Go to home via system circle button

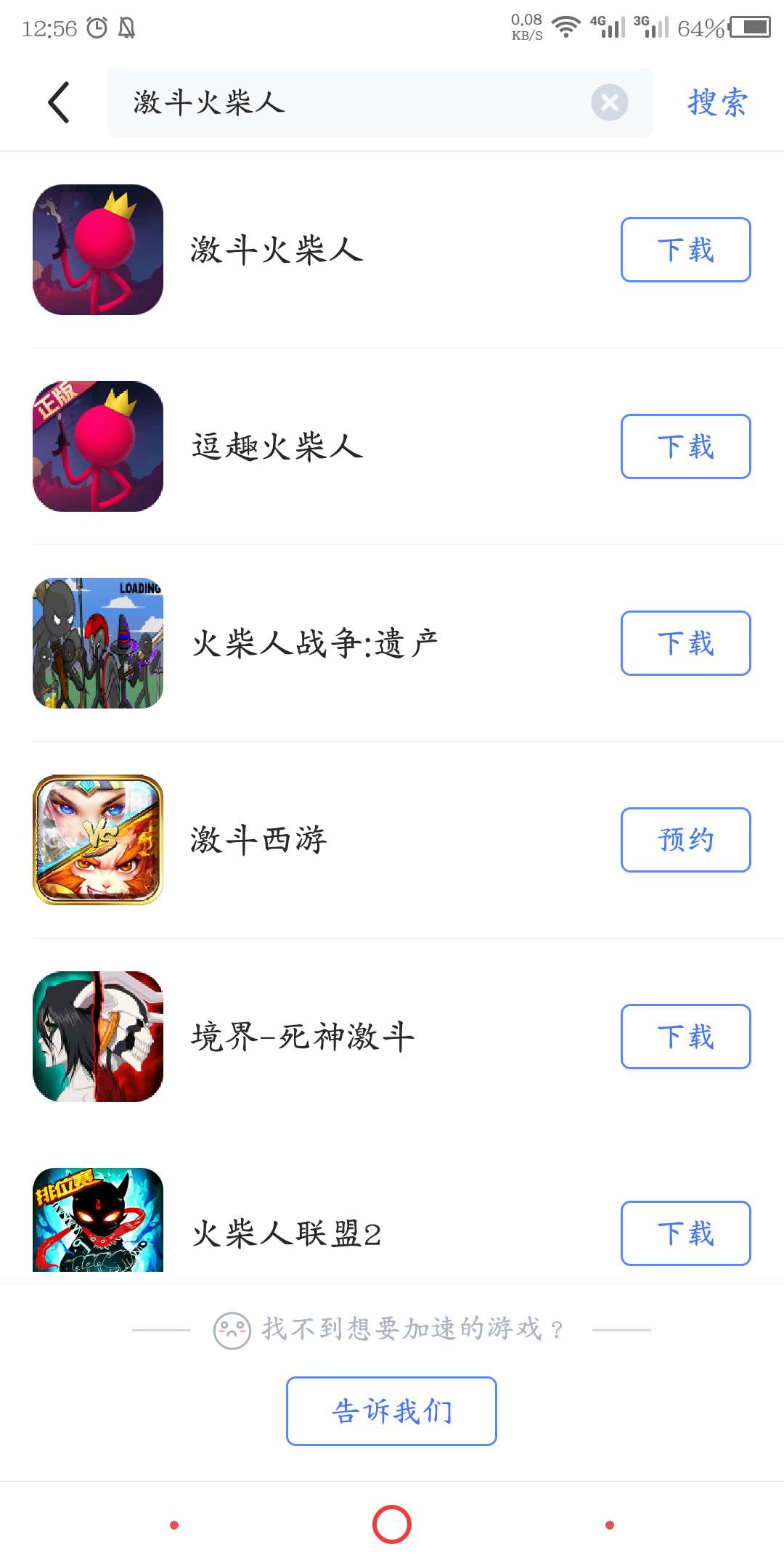click(392, 1524)
